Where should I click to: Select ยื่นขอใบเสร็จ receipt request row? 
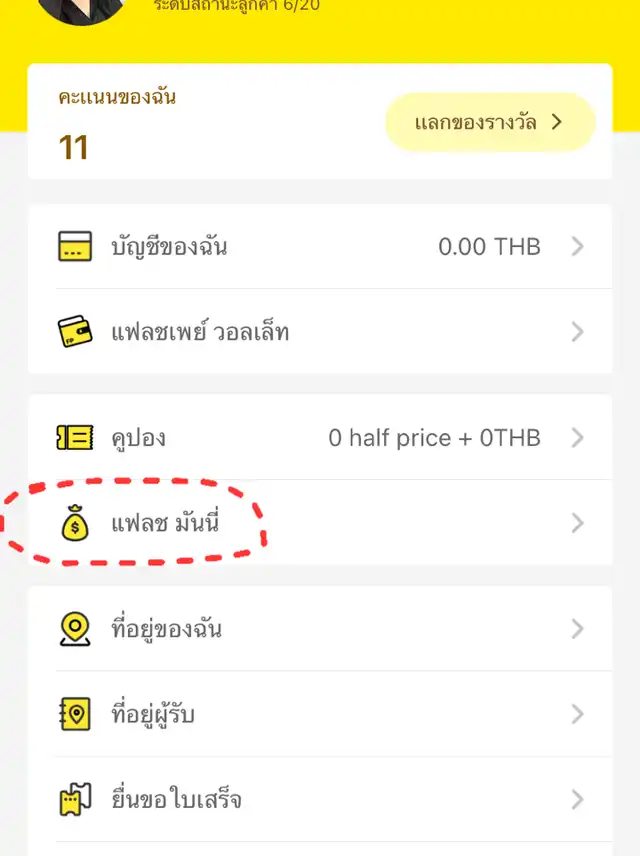point(319,800)
